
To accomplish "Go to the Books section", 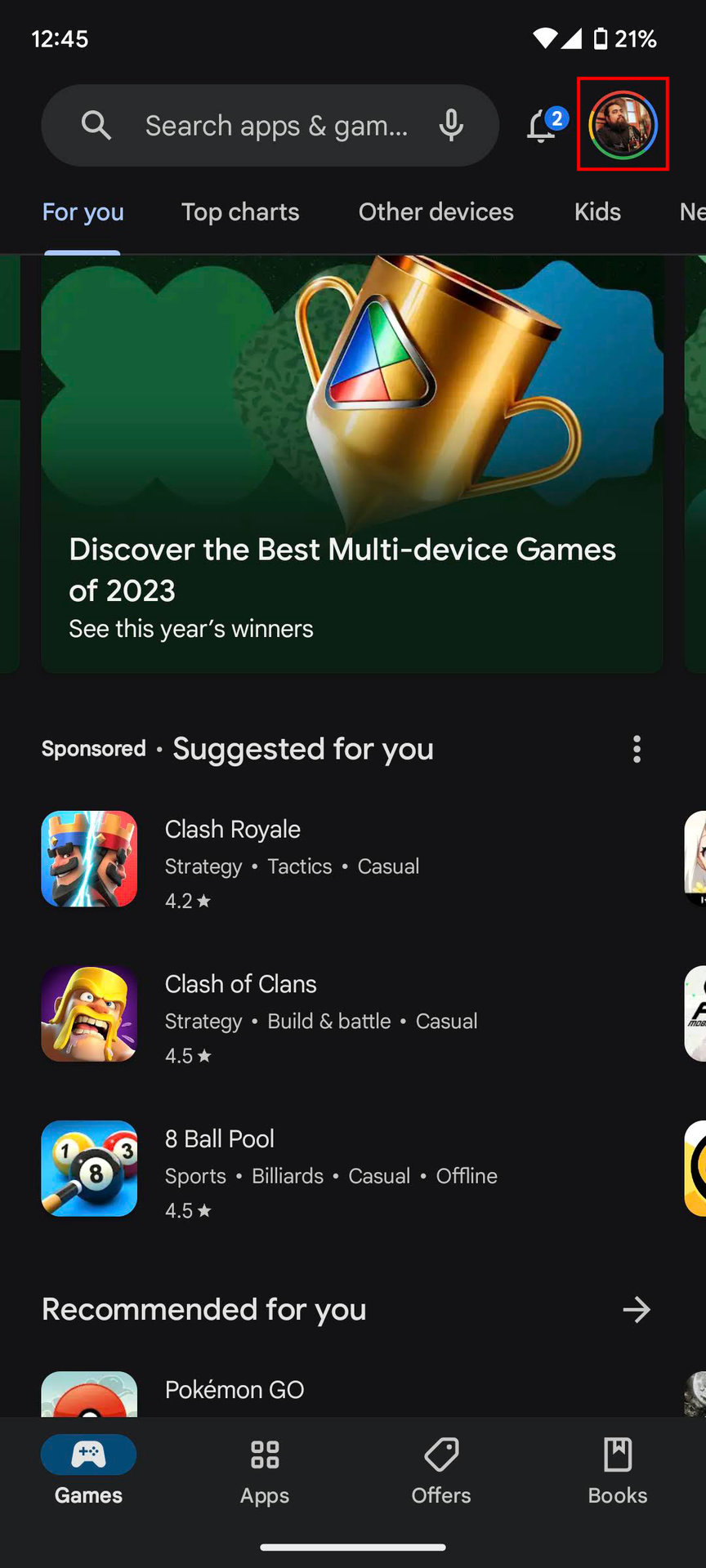I will coord(618,1472).
